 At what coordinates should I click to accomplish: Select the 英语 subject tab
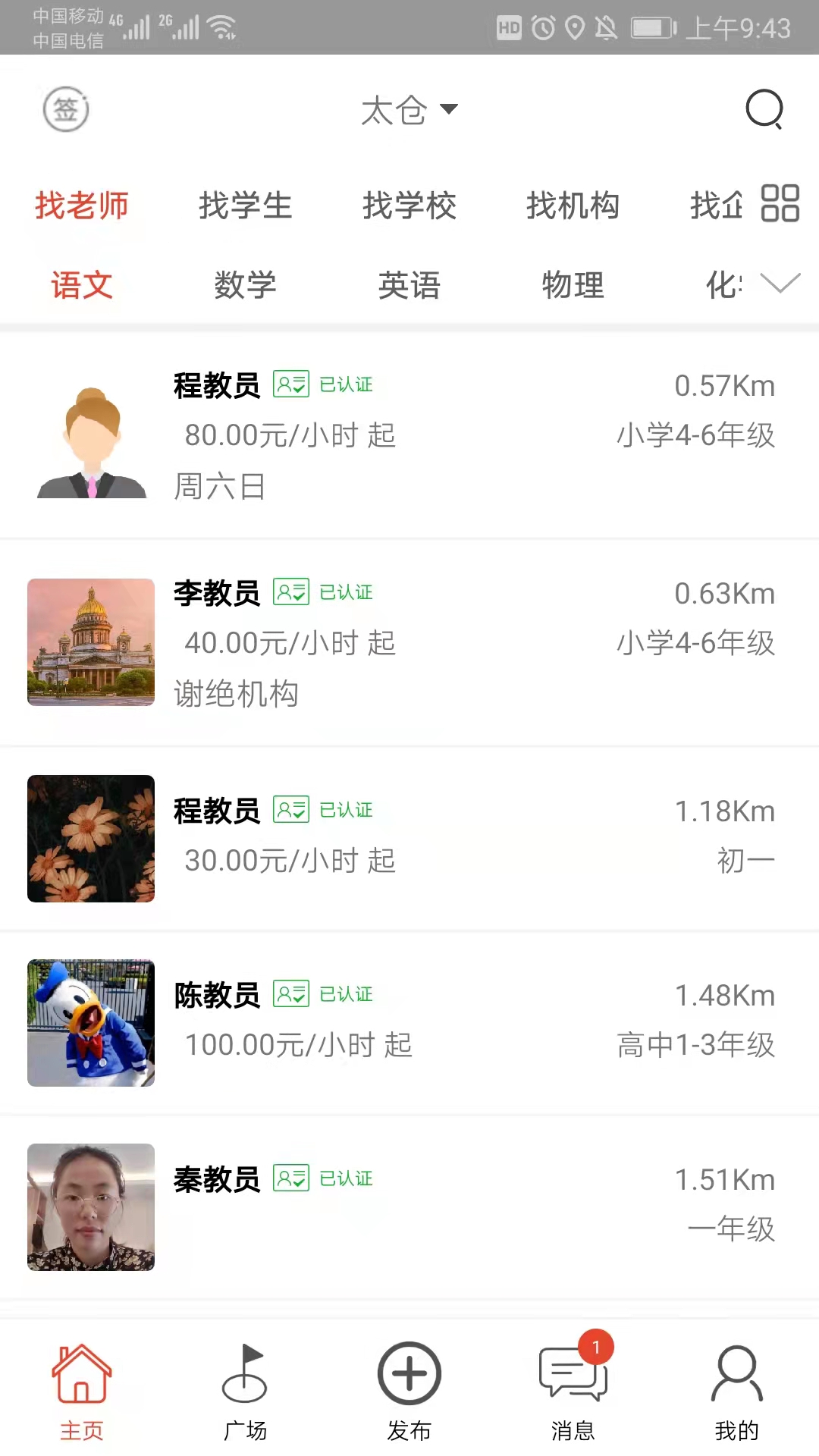pyautogui.click(x=409, y=286)
